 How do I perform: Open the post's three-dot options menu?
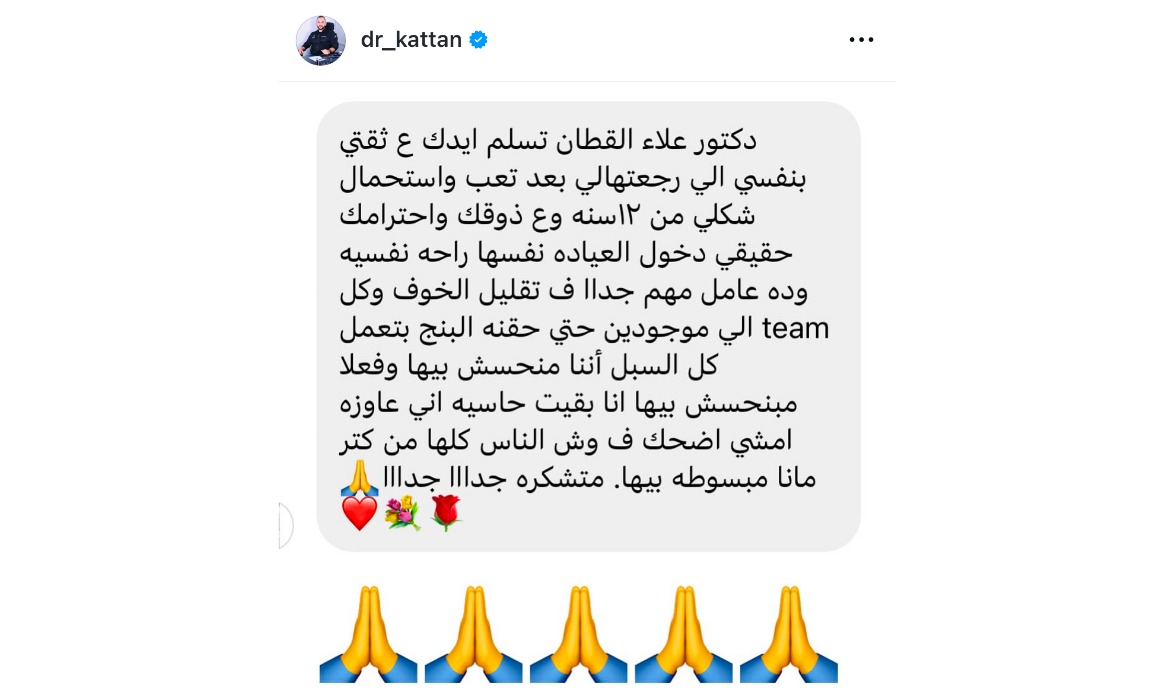pyautogui.click(x=861, y=40)
